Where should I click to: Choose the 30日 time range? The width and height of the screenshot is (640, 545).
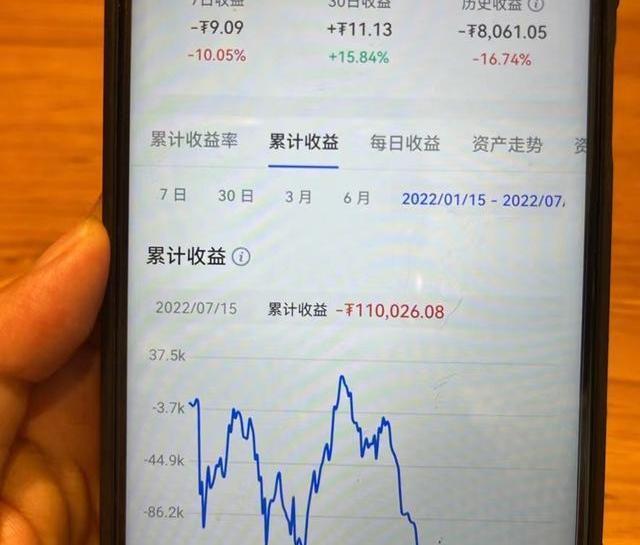click(x=236, y=196)
